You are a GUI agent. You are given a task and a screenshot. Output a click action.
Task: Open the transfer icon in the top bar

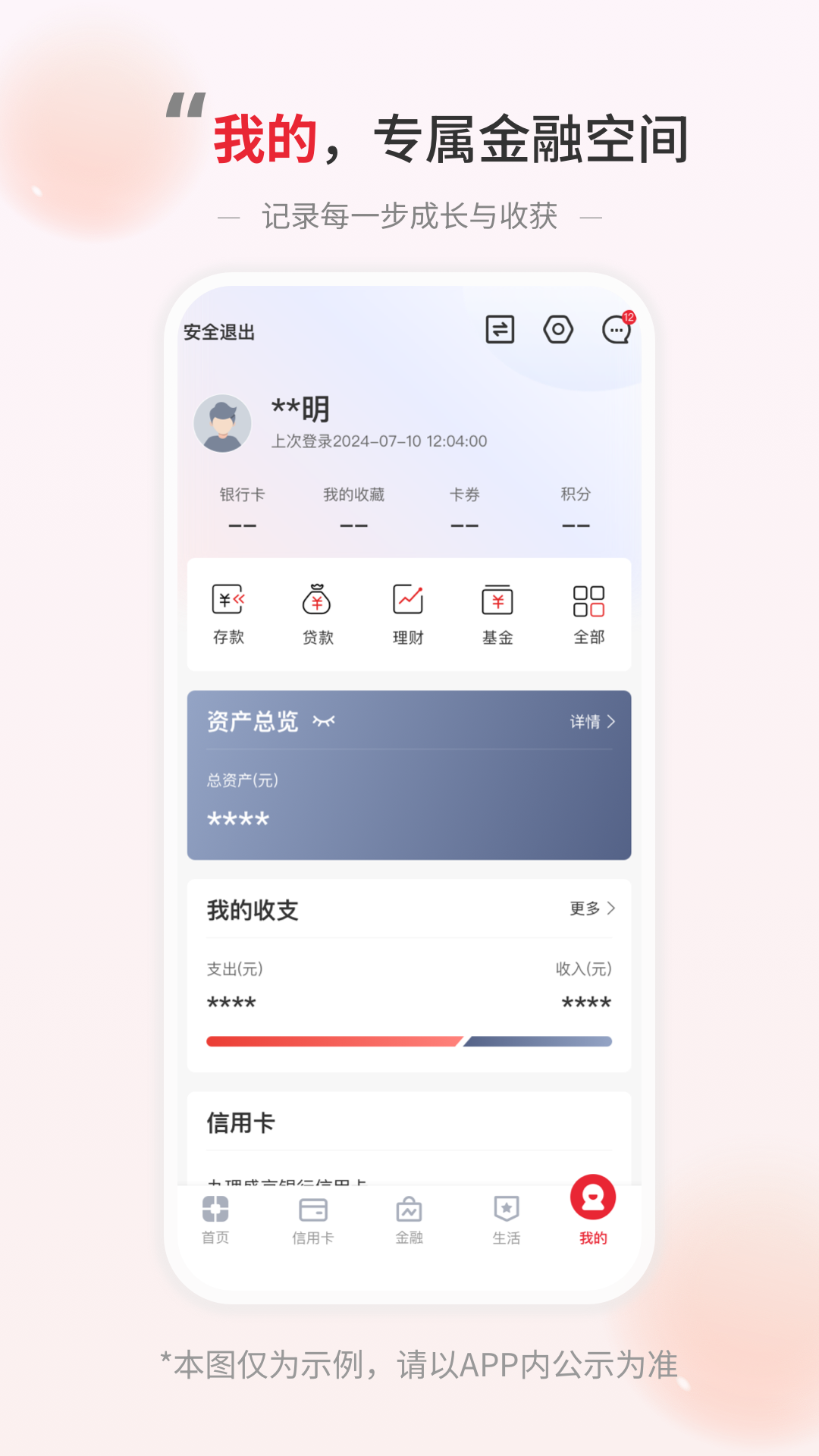coord(500,330)
